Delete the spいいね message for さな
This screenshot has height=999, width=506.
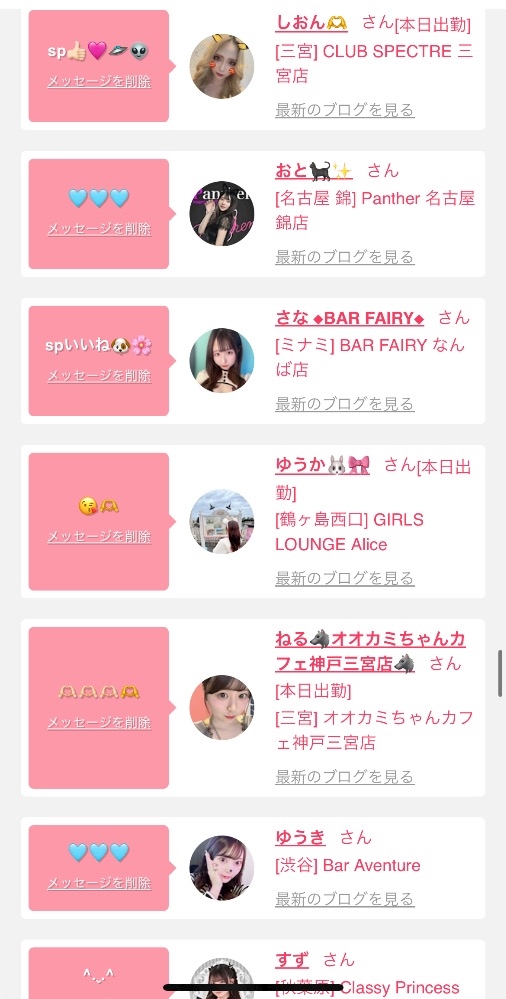(x=99, y=376)
